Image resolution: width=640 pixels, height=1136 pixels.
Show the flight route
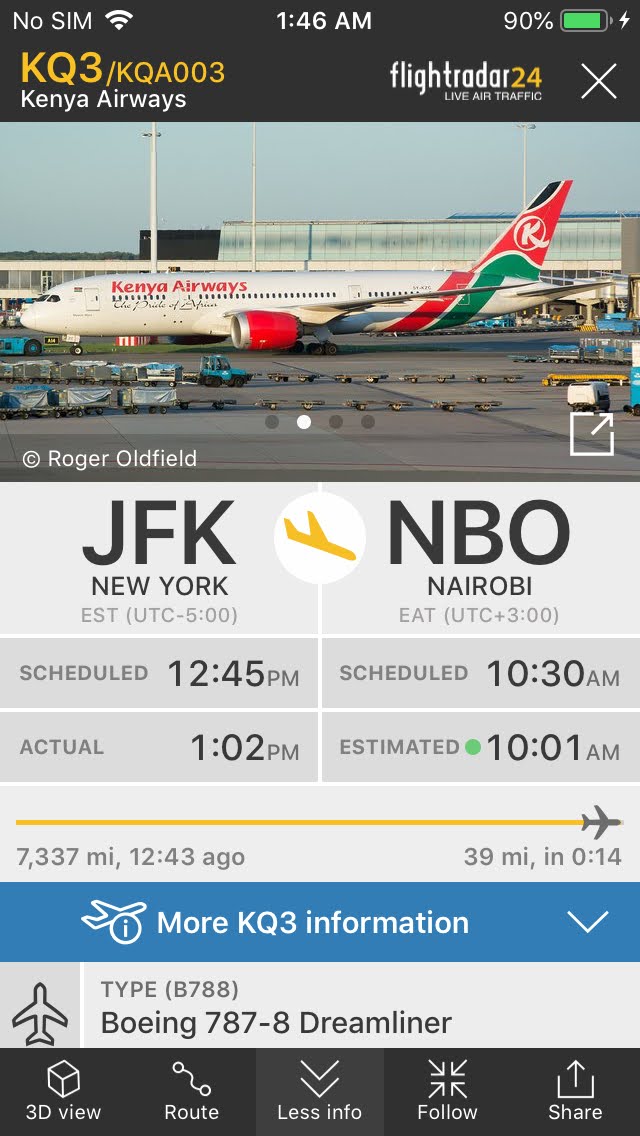(191, 1092)
